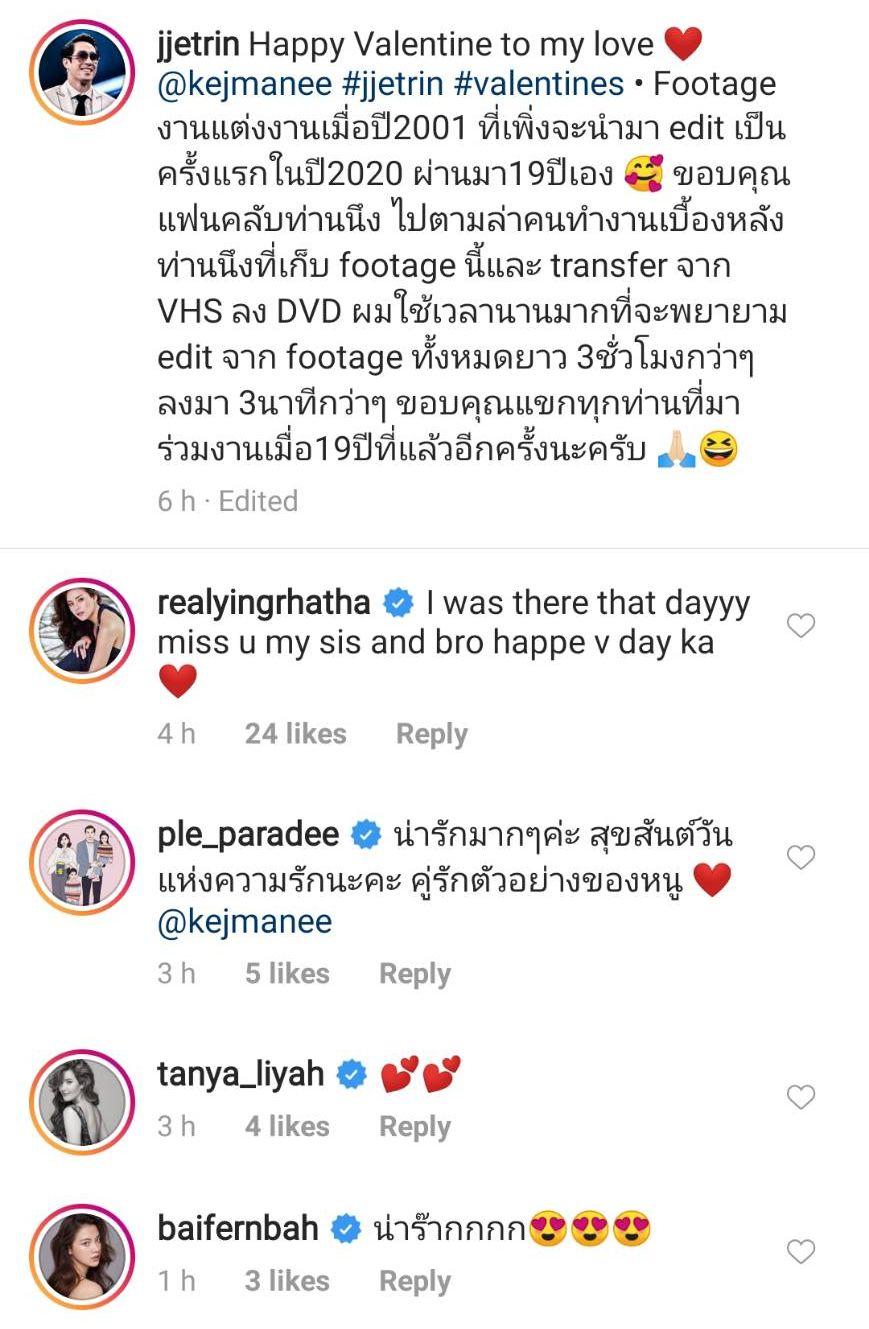Open @kejmanee mention in ple_paradee's comment
Screen dimensions: 869x1329
244,922
